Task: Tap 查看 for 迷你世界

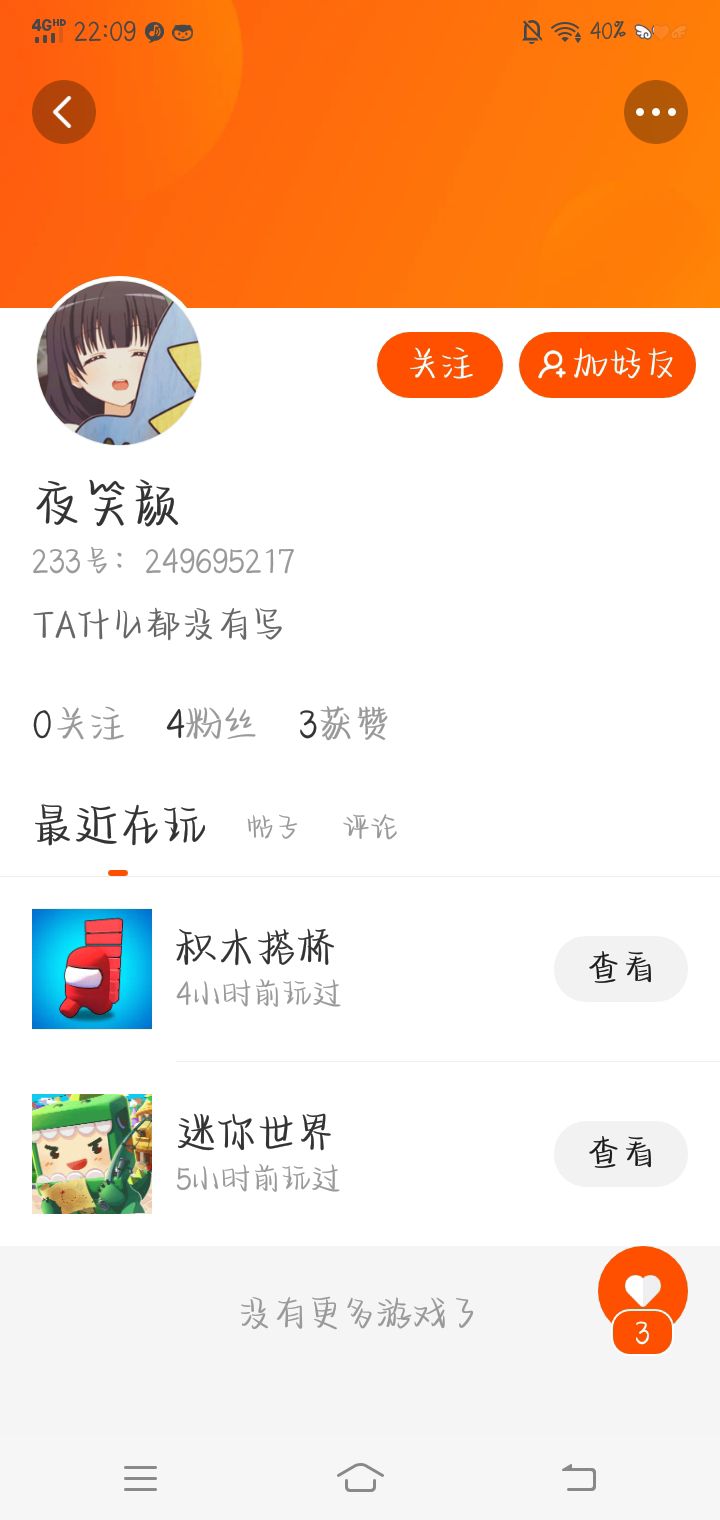Action: [620, 1153]
